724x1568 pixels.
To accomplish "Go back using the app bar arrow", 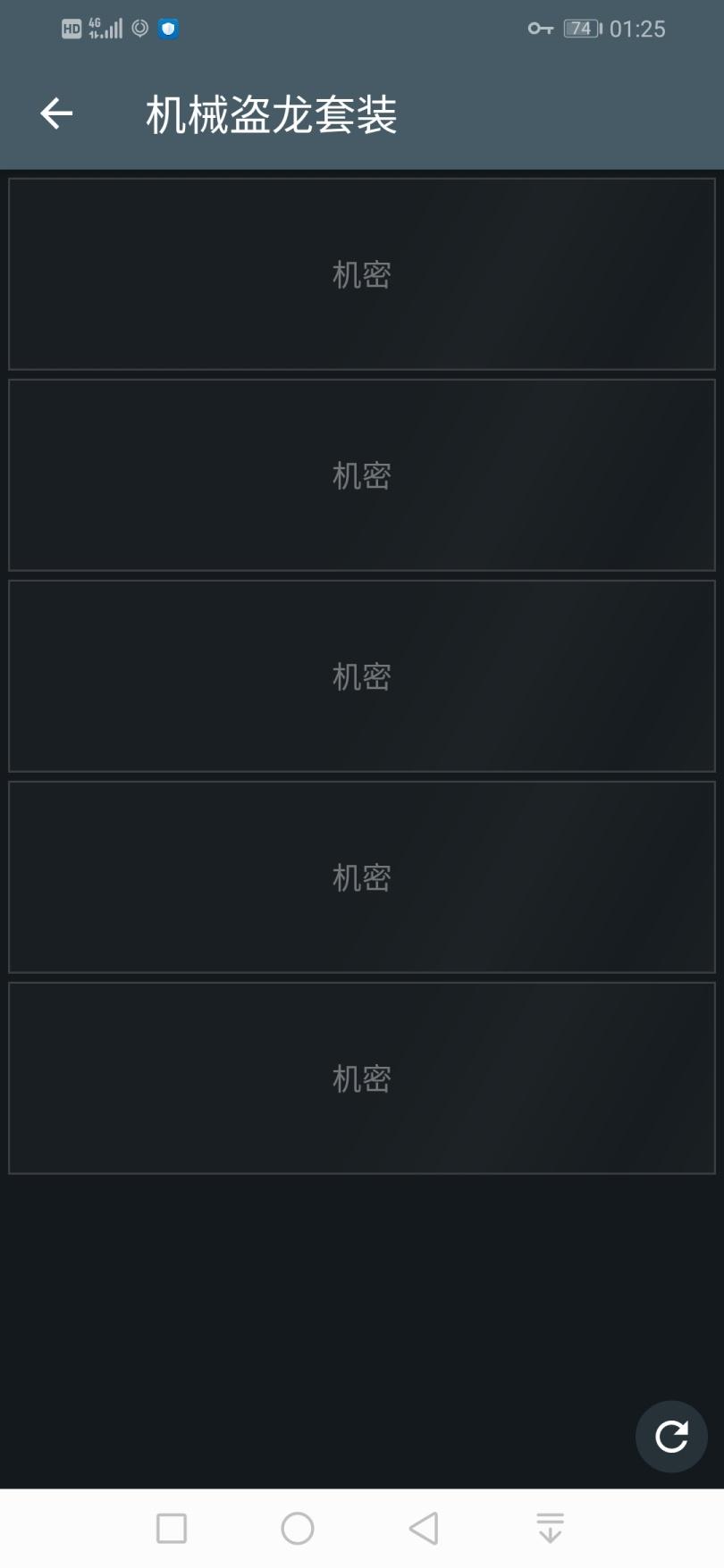I will (56, 113).
